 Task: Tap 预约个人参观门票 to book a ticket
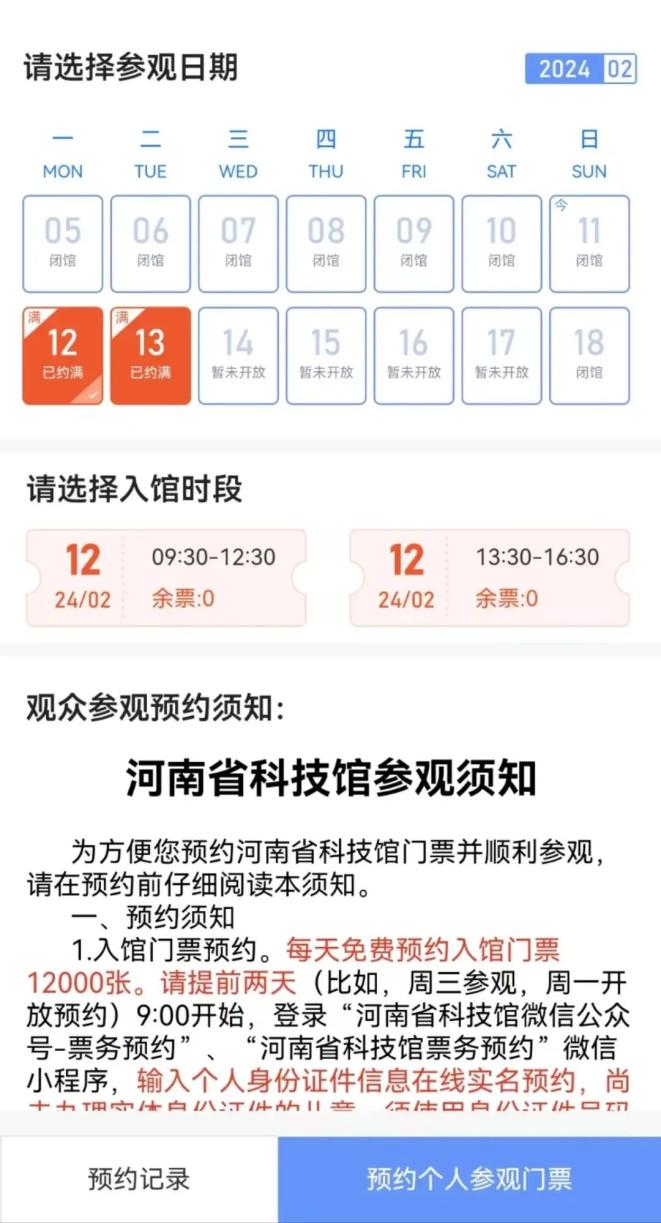(469, 1178)
